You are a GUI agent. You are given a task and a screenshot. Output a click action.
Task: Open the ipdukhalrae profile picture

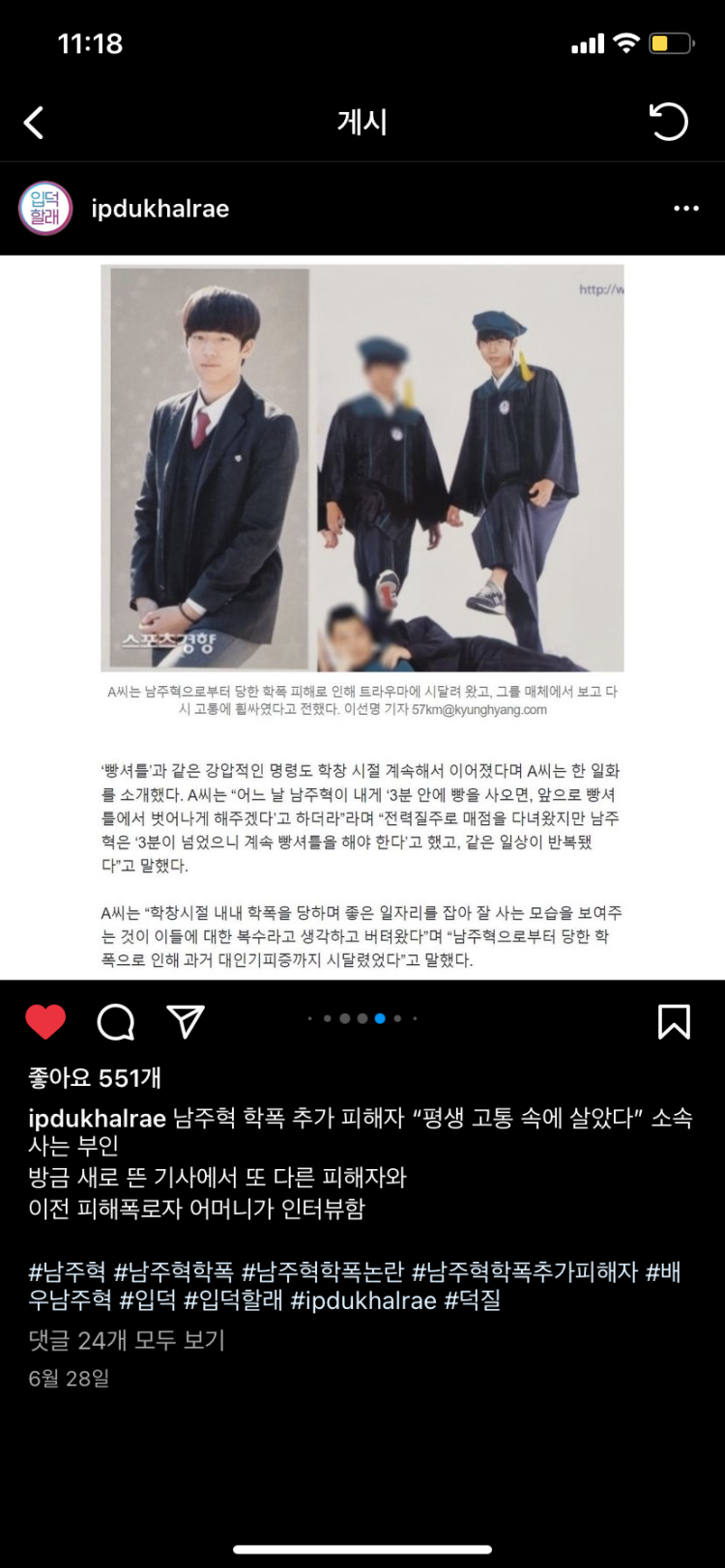(45, 208)
